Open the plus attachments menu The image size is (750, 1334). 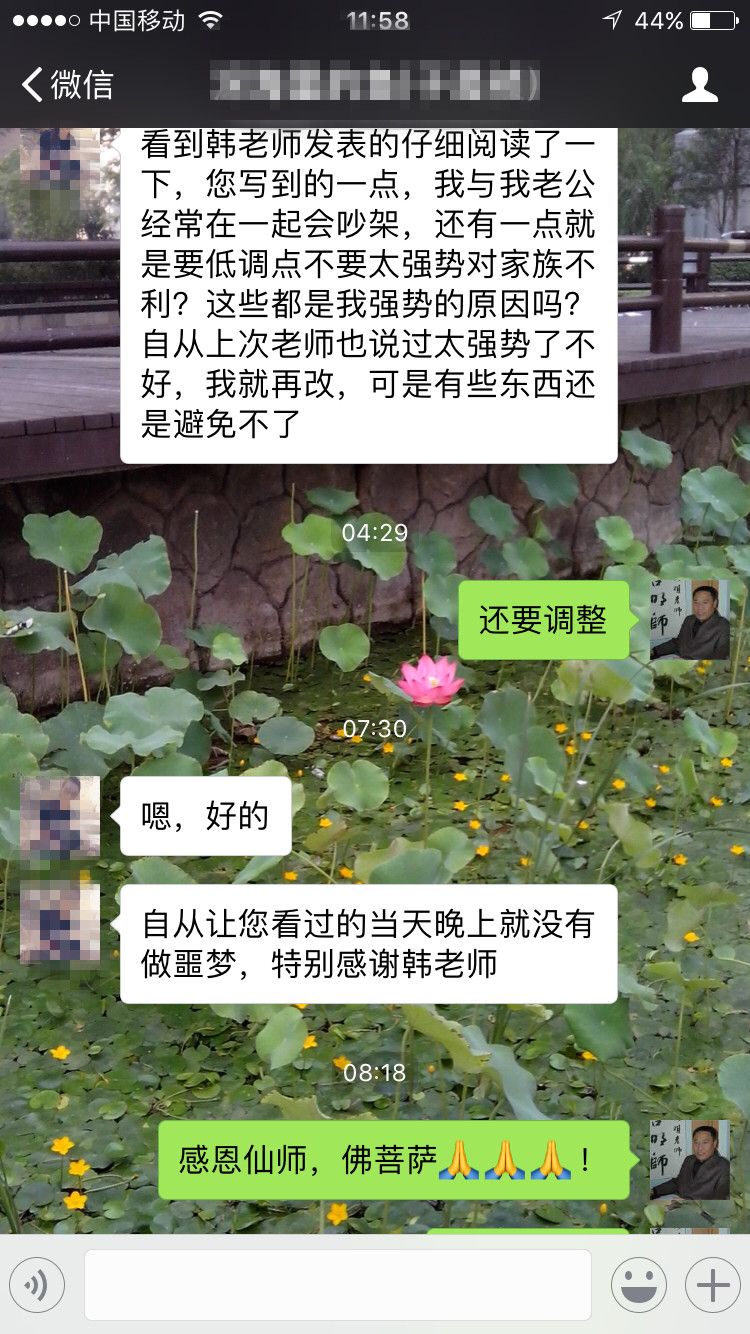[x=712, y=1285]
